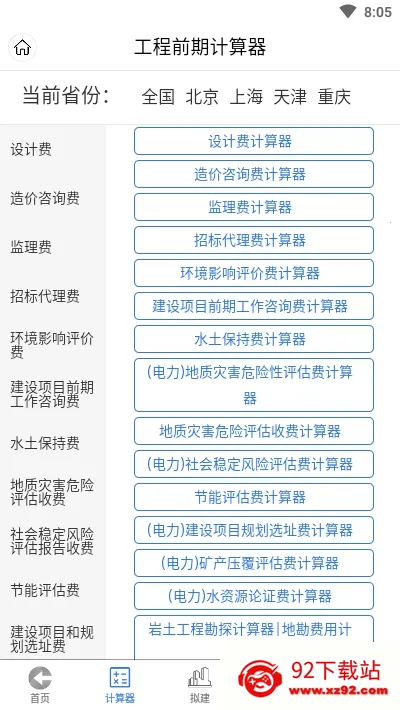Viewport: 400px width, 710px height.
Task: Open (电力)矿产压覆评估费计算器
Action: (254, 563)
